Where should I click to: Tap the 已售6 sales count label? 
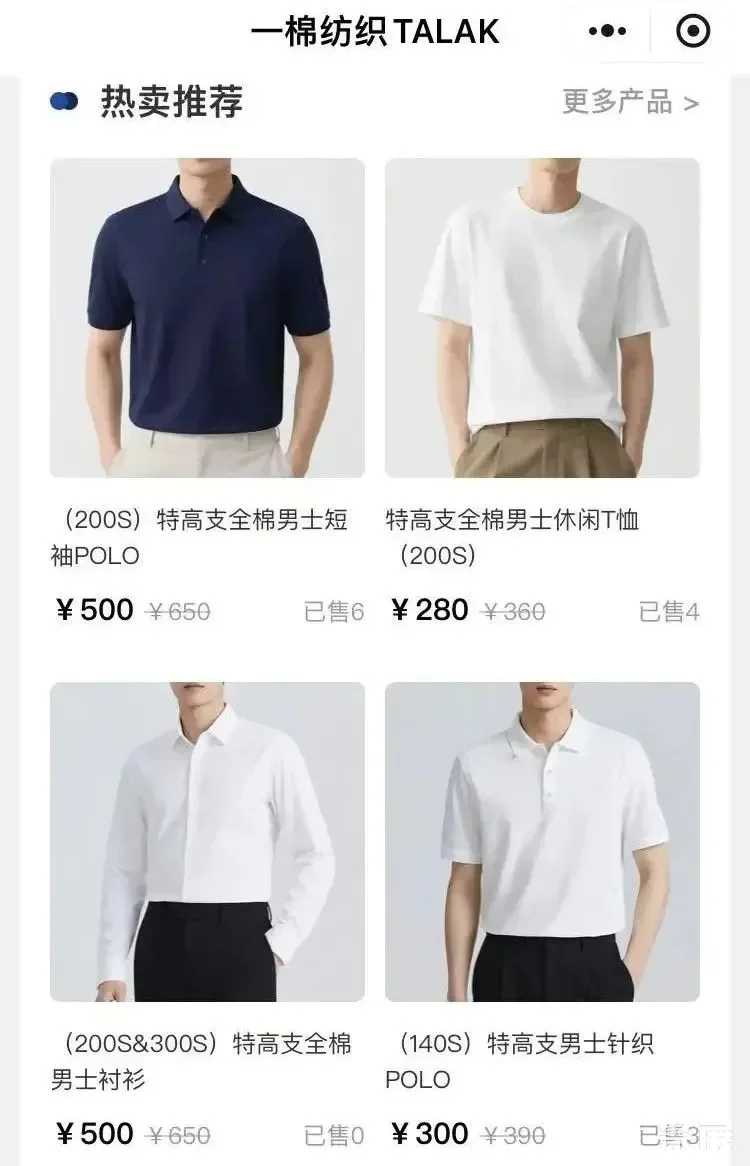tap(336, 610)
